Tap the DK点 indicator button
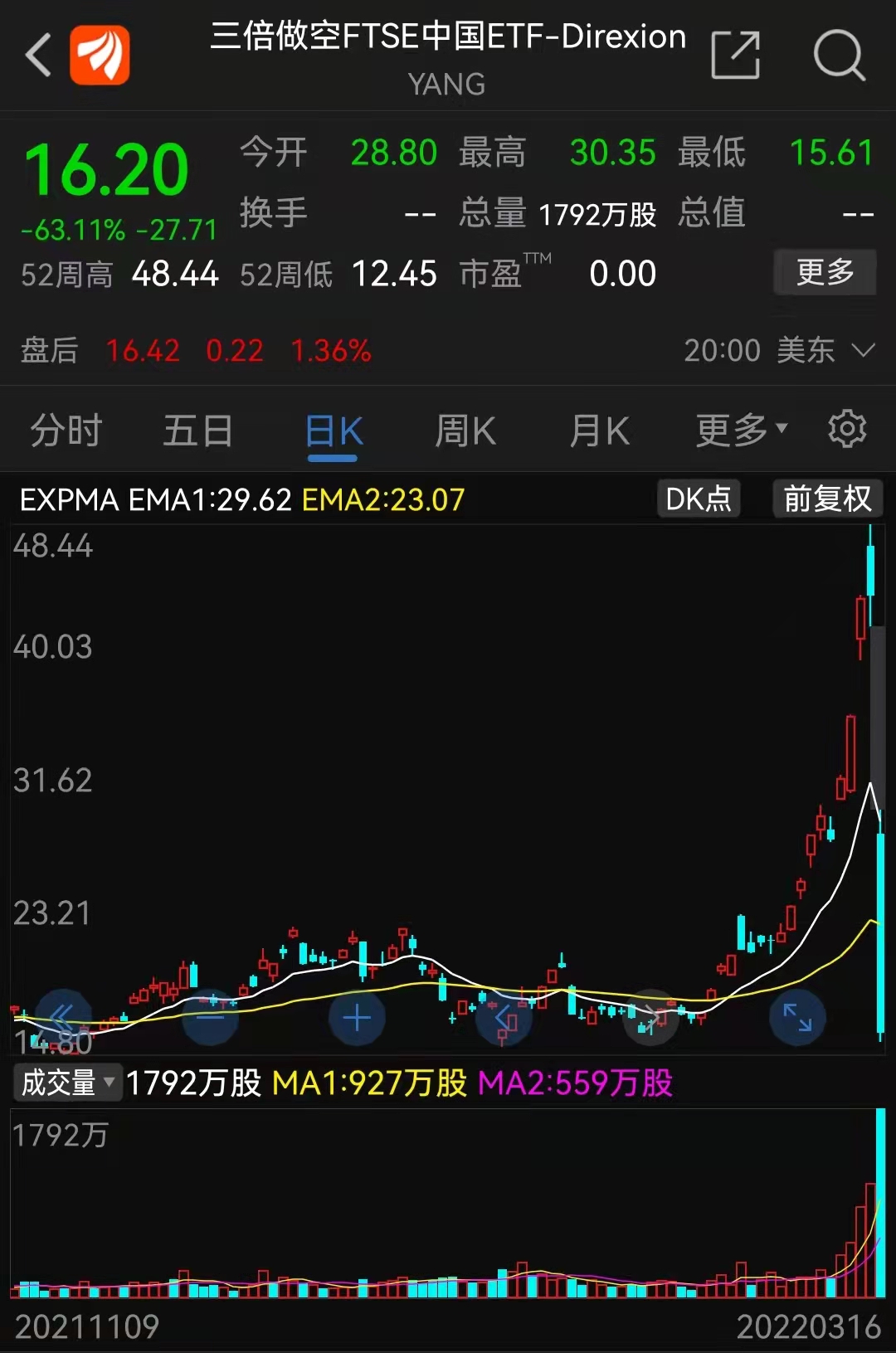This screenshot has width=896, height=1353. (x=699, y=499)
